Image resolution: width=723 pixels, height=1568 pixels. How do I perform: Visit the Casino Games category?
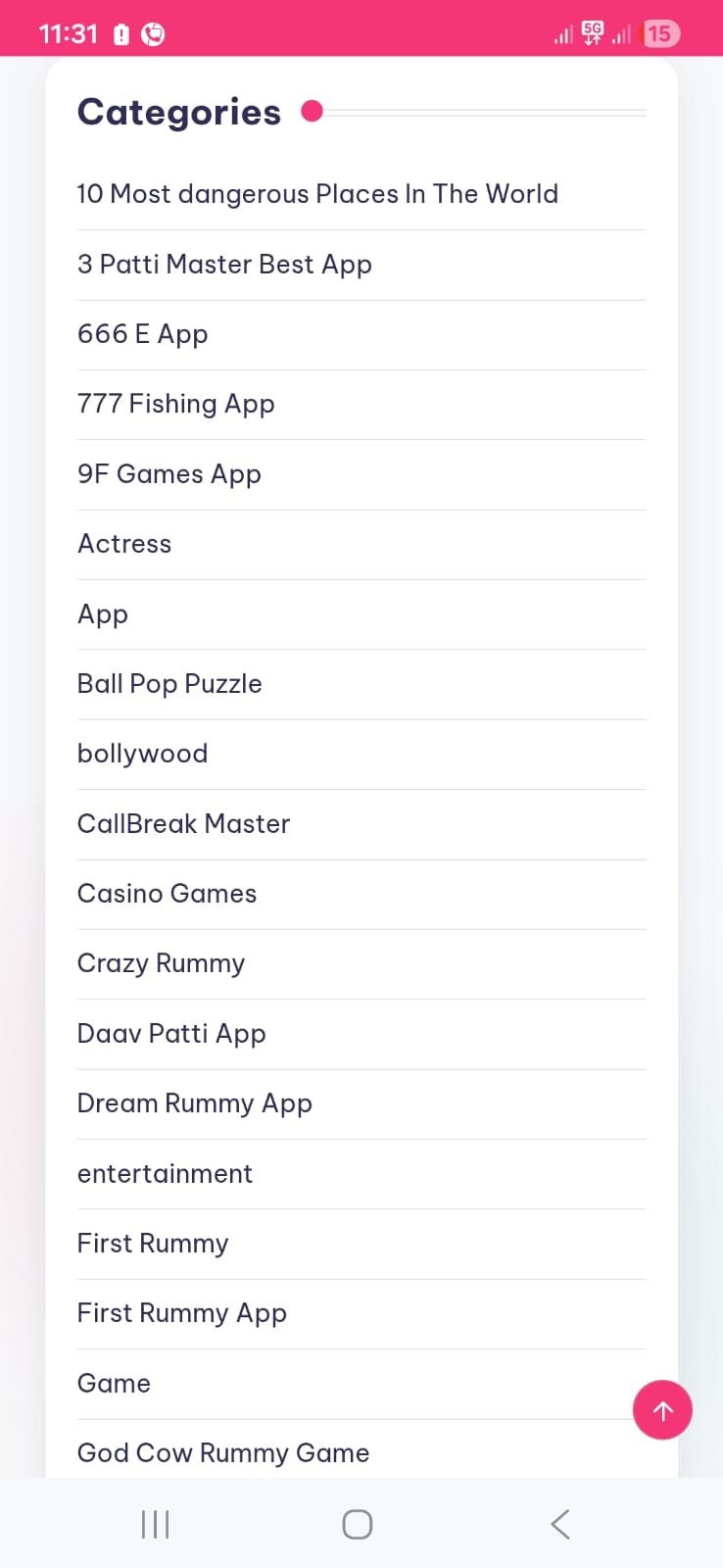click(x=167, y=894)
